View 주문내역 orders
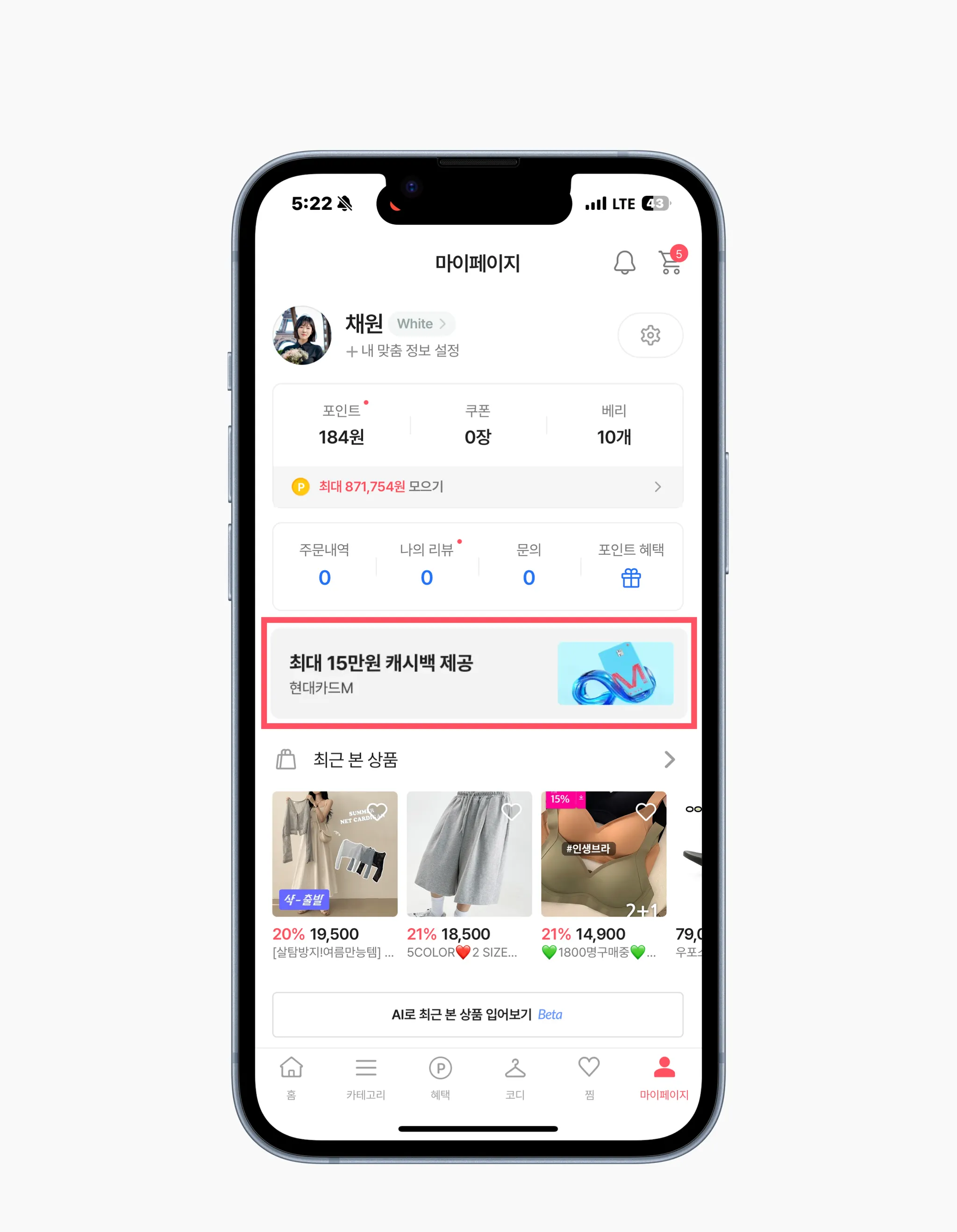This screenshot has height=1232, width=957. [x=324, y=566]
